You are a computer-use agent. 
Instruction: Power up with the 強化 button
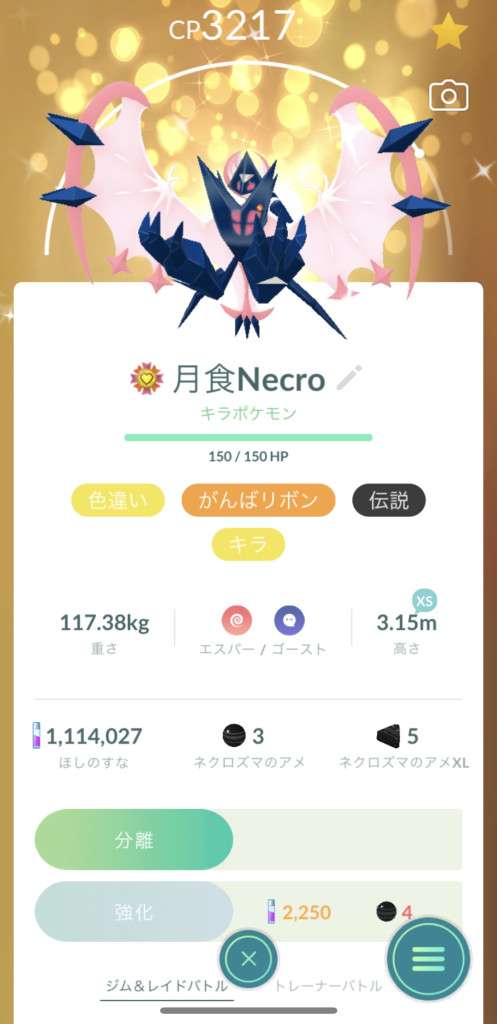pyautogui.click(x=134, y=912)
